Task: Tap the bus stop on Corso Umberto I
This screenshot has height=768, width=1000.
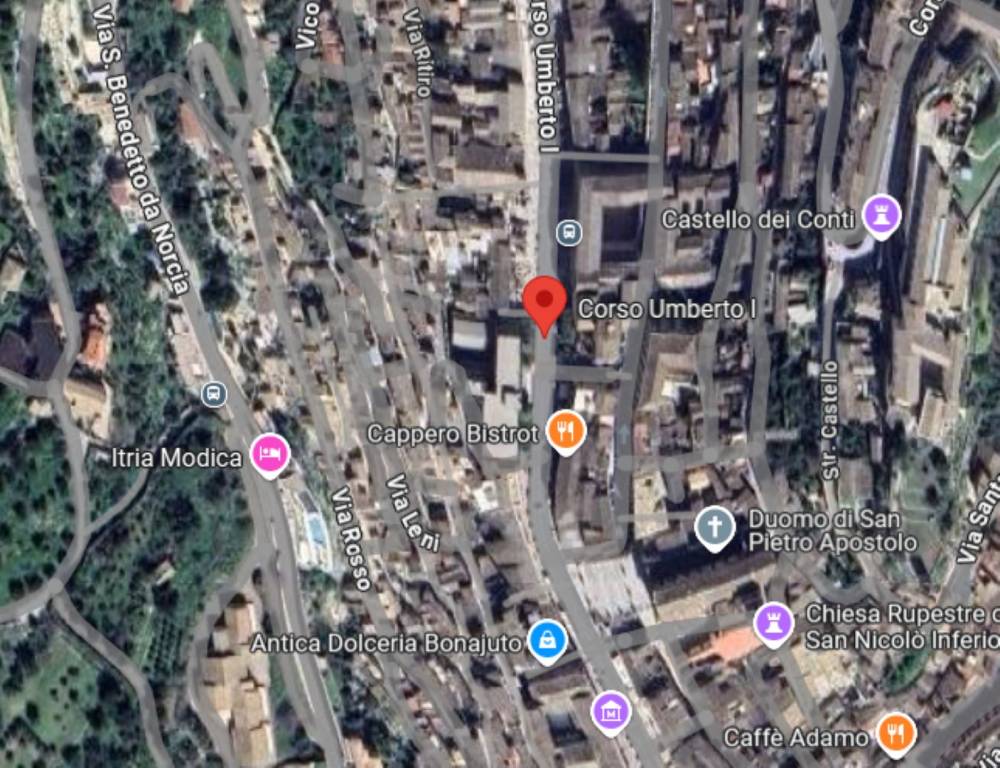Action: [569, 233]
